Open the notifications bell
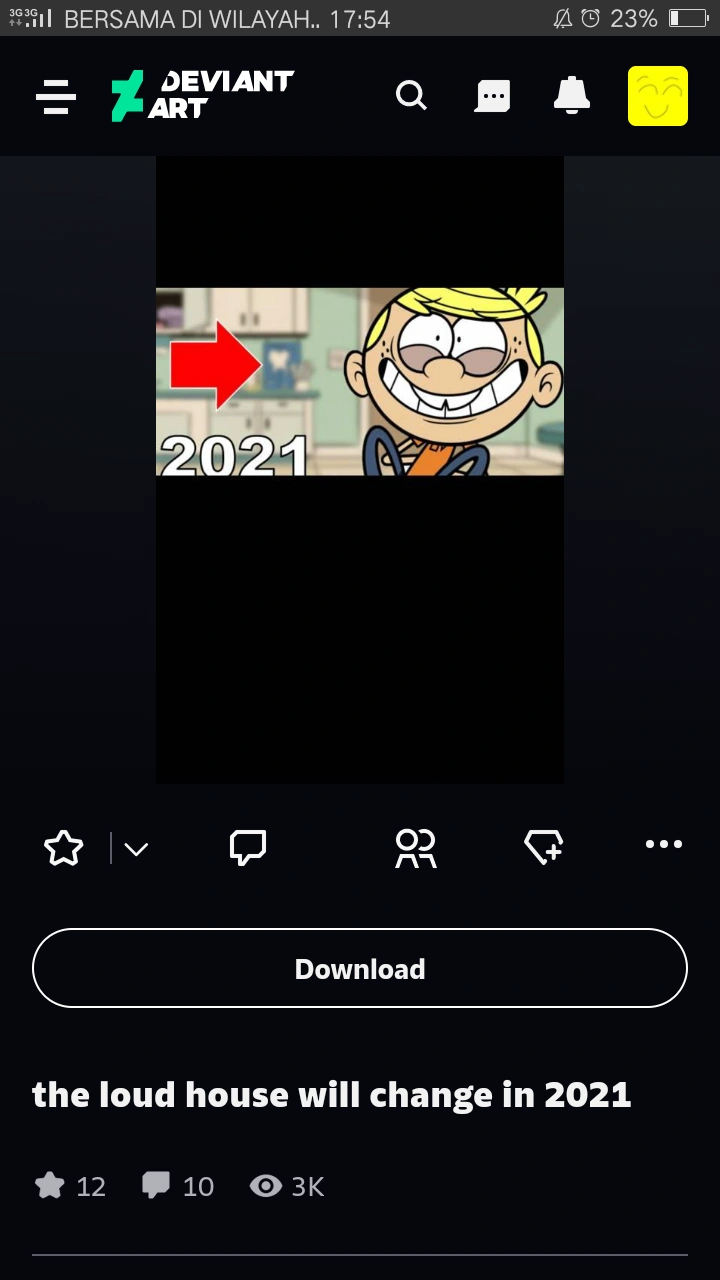 (572, 96)
